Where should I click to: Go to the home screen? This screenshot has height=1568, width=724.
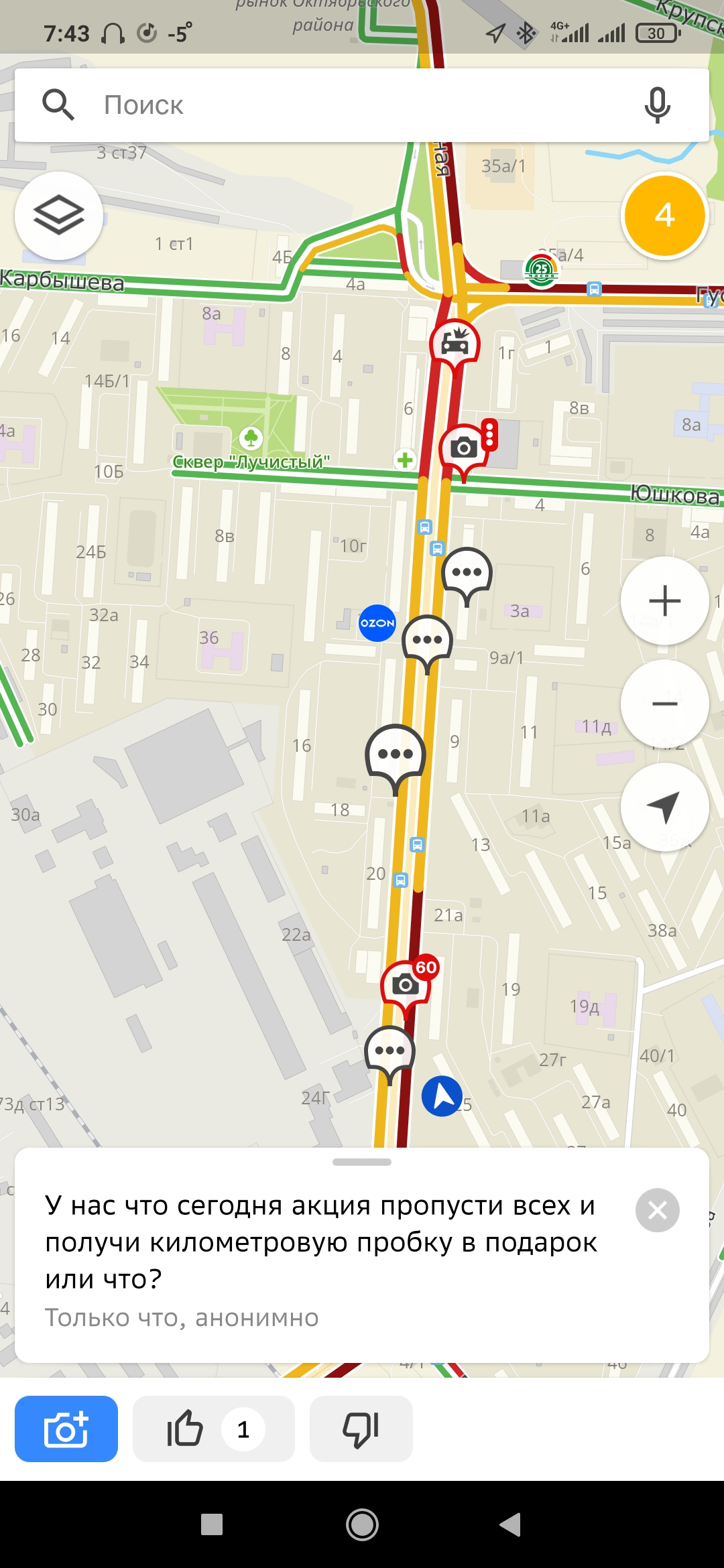click(362, 1524)
